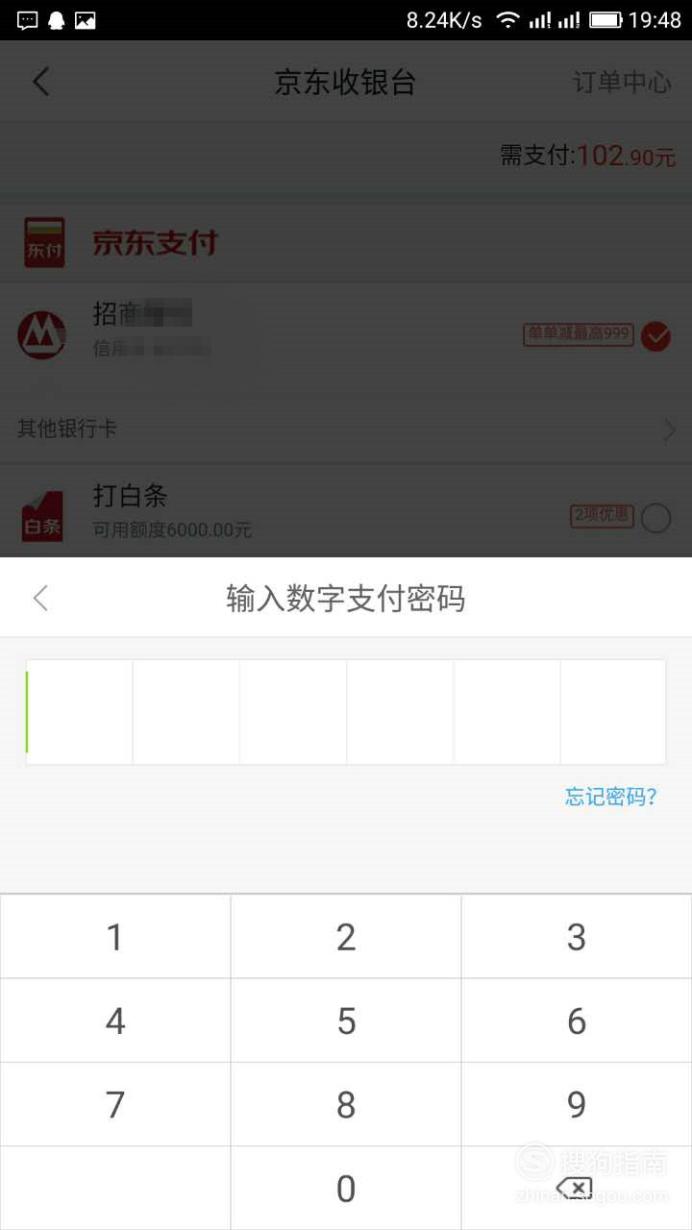The width and height of the screenshot is (692, 1230).
Task: Enter digit 8 on the keypad
Action: tap(346, 1105)
